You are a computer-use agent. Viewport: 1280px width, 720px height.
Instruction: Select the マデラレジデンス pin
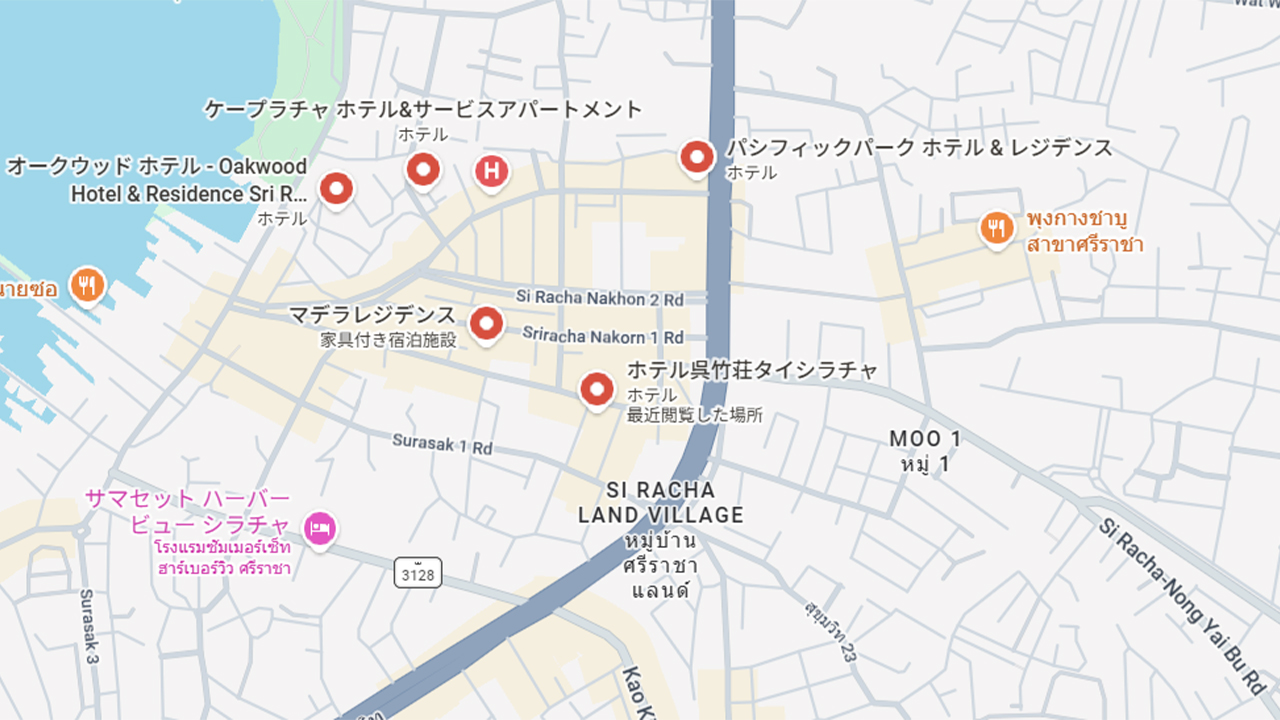pos(486,322)
